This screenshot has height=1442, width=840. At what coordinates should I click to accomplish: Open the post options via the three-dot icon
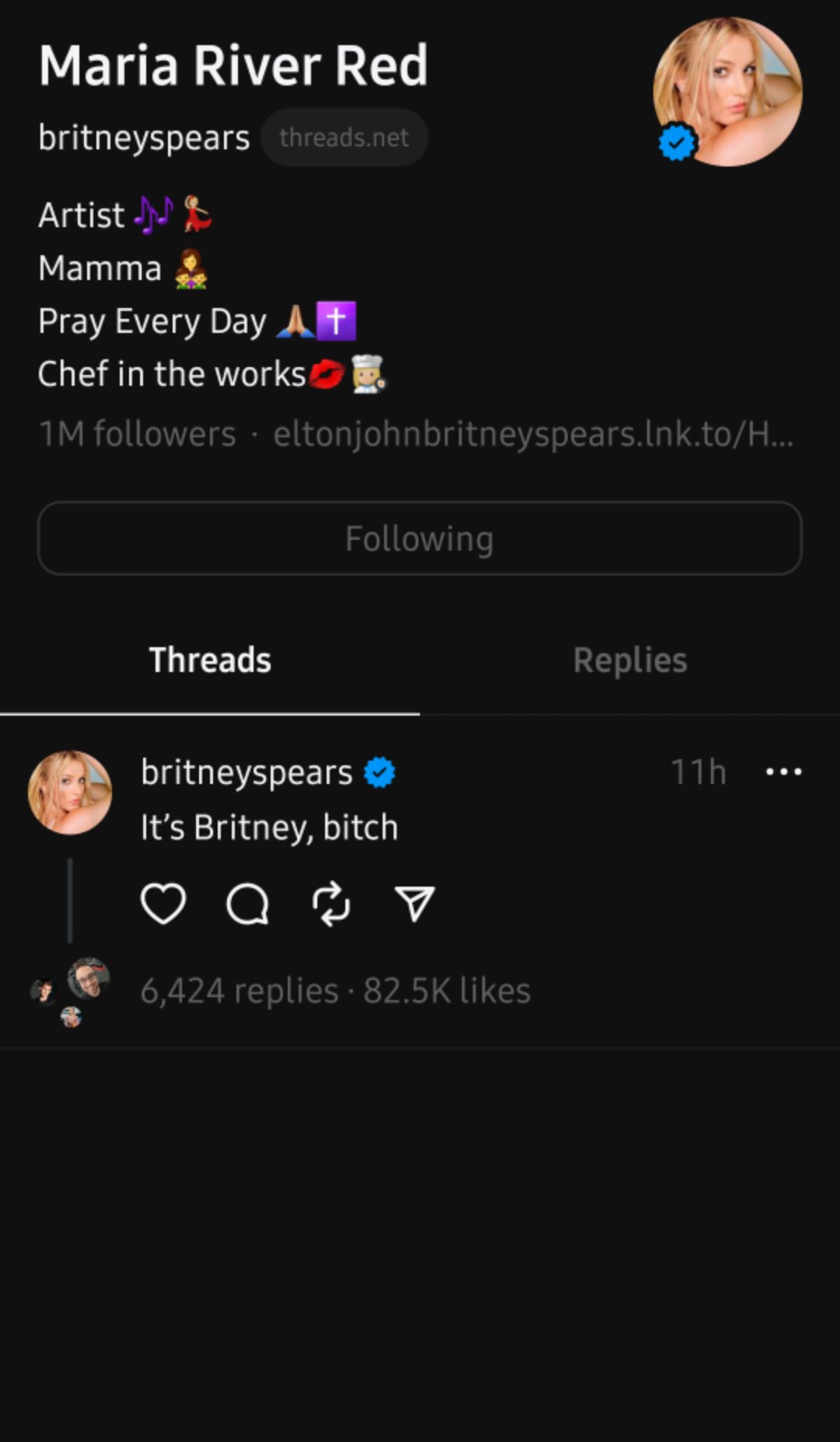pos(784,771)
